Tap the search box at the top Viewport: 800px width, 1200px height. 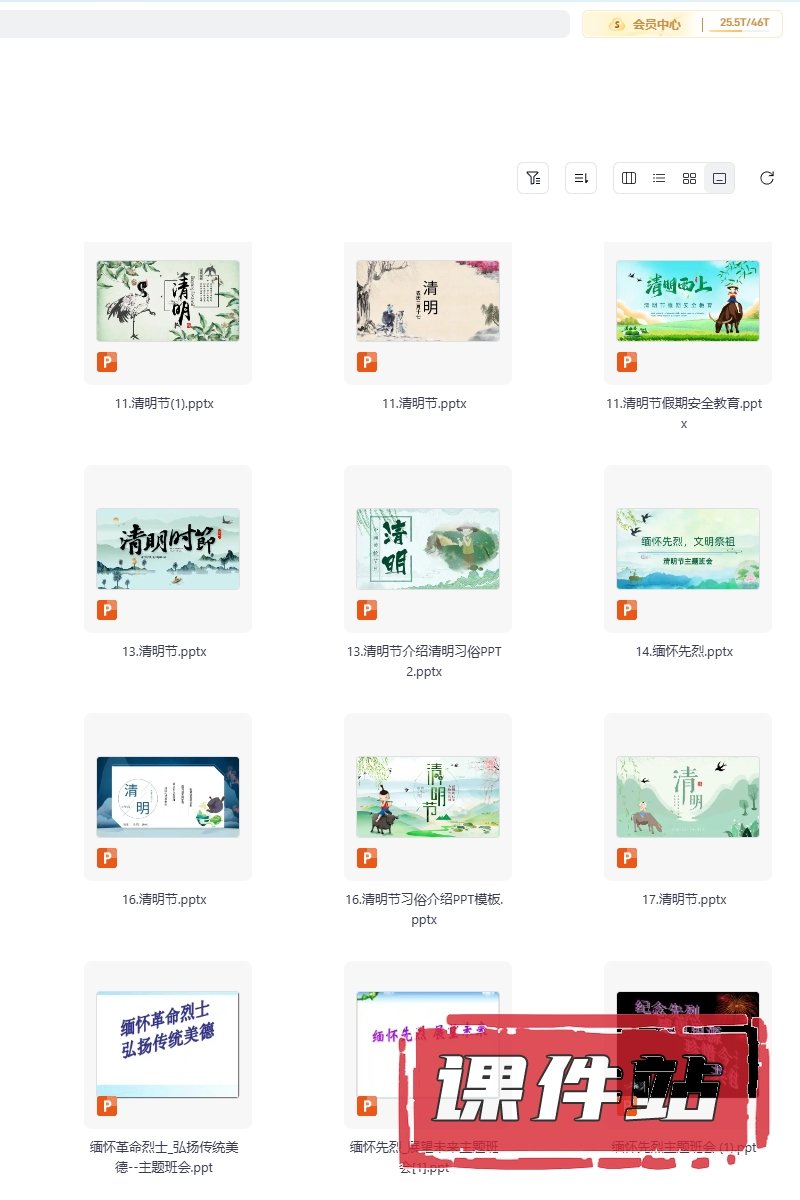click(x=280, y=24)
